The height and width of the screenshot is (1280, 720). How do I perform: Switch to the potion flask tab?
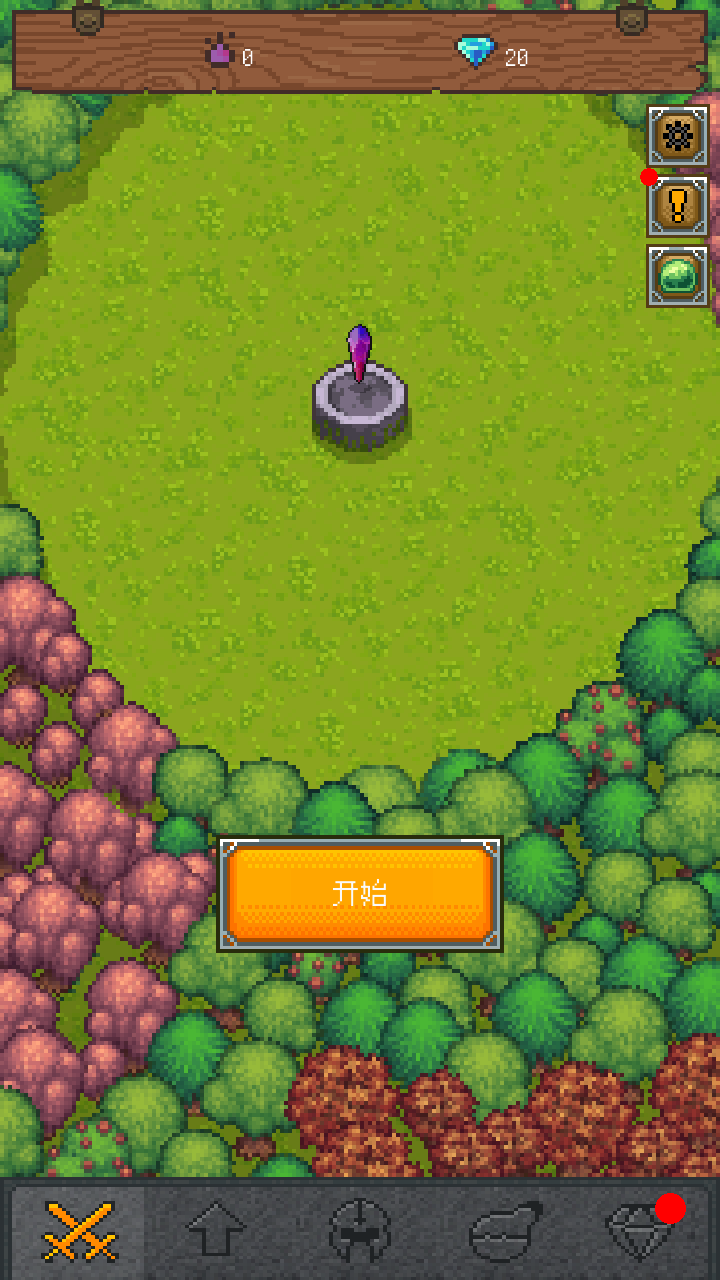(x=504, y=1231)
